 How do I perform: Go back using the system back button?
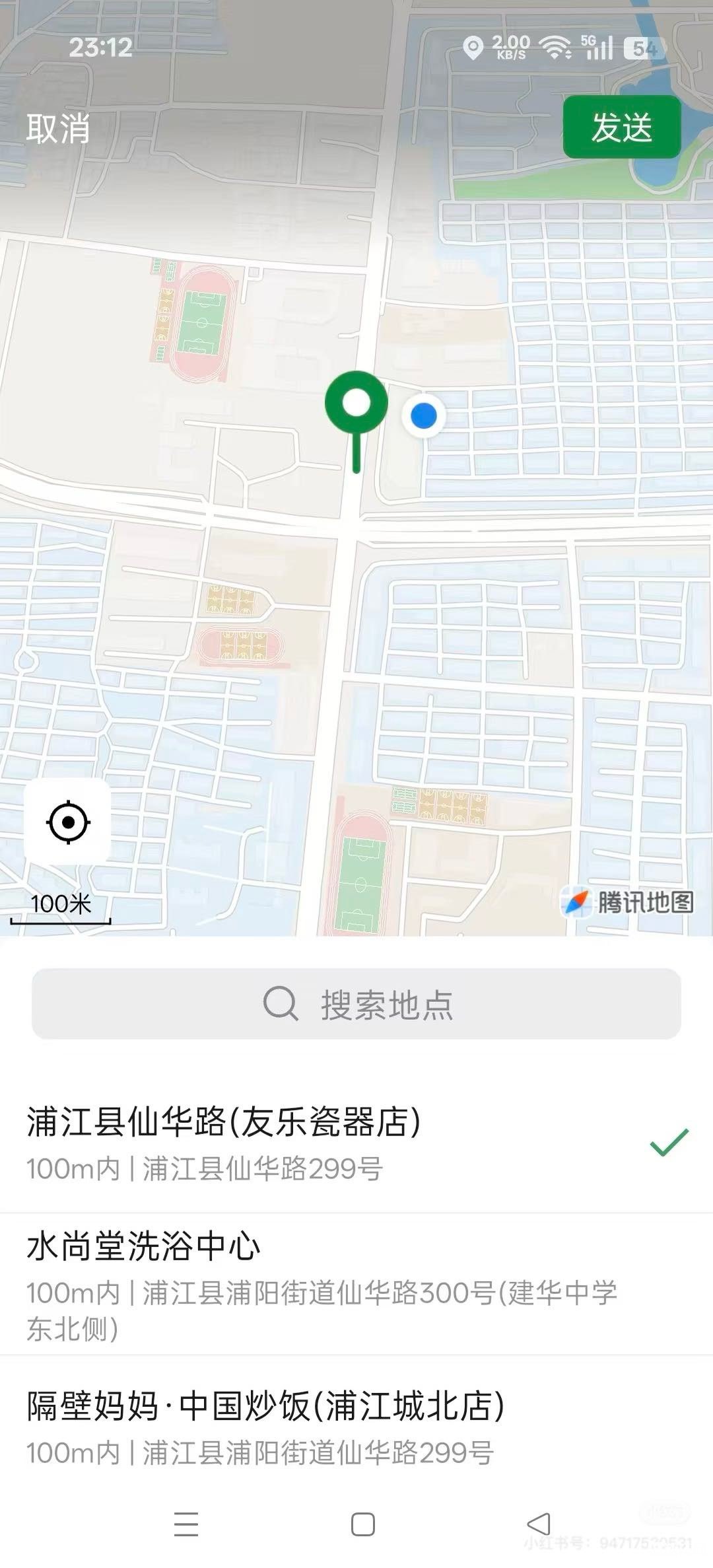pos(539,1524)
